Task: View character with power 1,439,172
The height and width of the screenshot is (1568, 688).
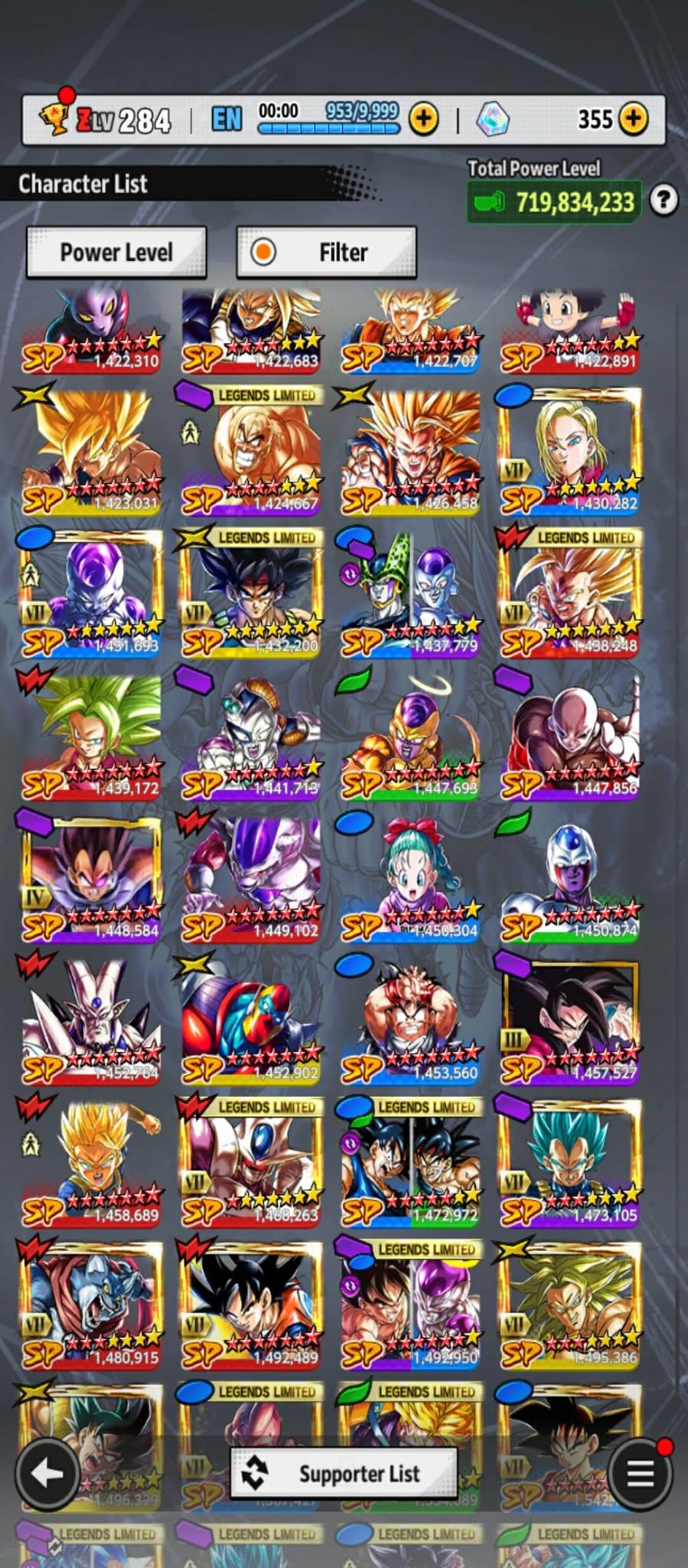Action: point(92,735)
